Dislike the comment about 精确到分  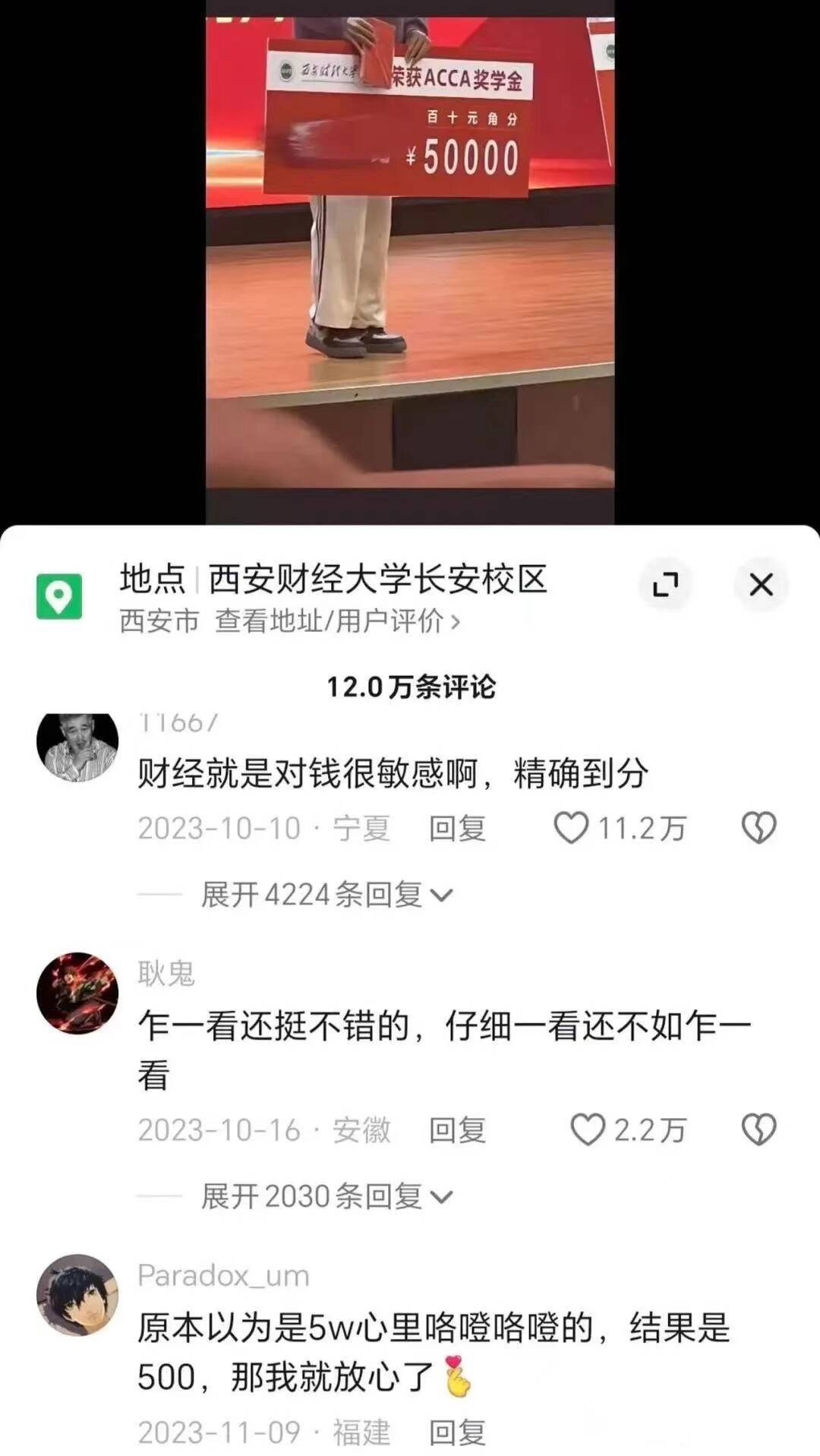758,828
